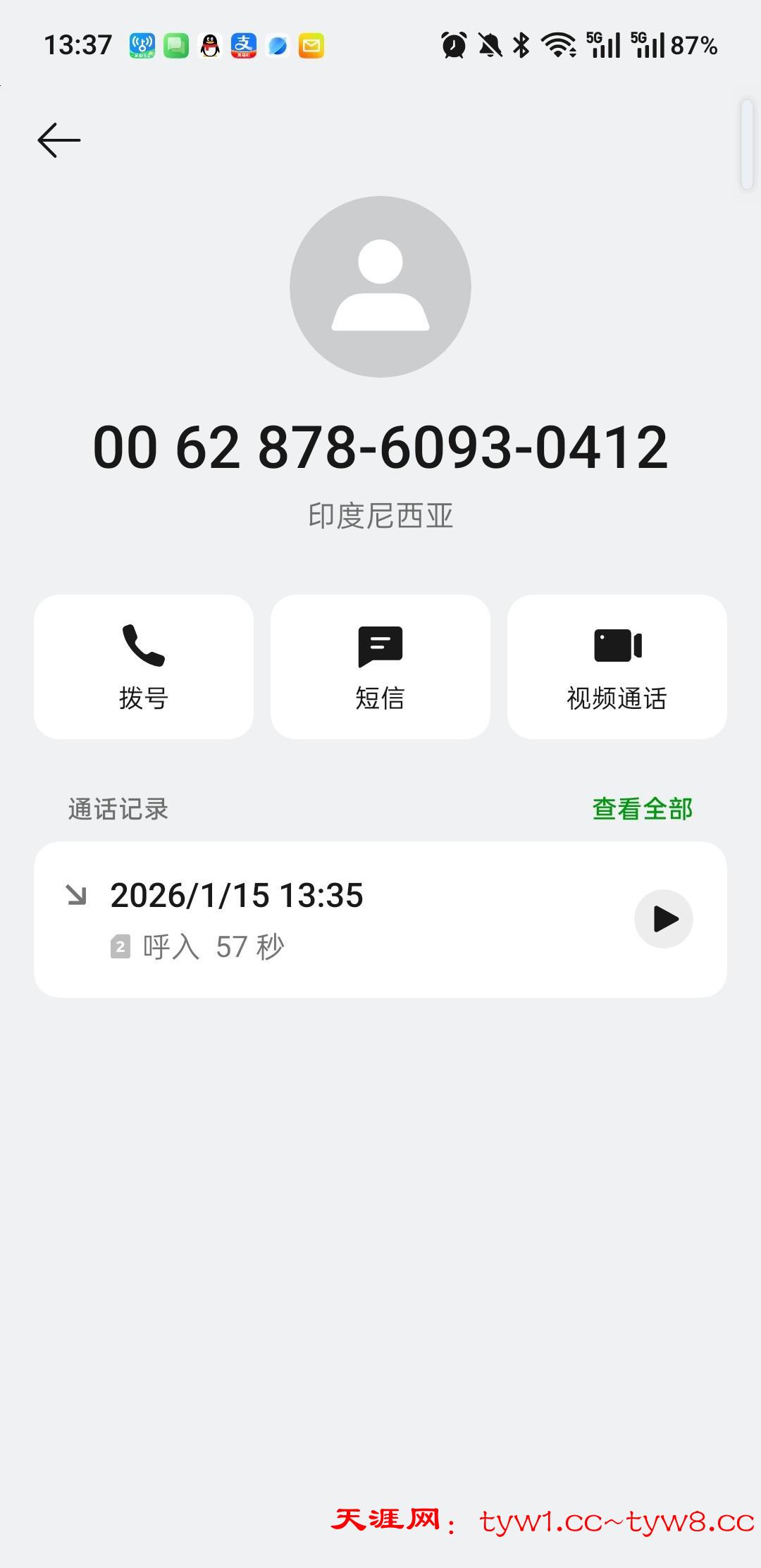Tap 拨号 to call this number
761x1568 pixels.
point(144,667)
